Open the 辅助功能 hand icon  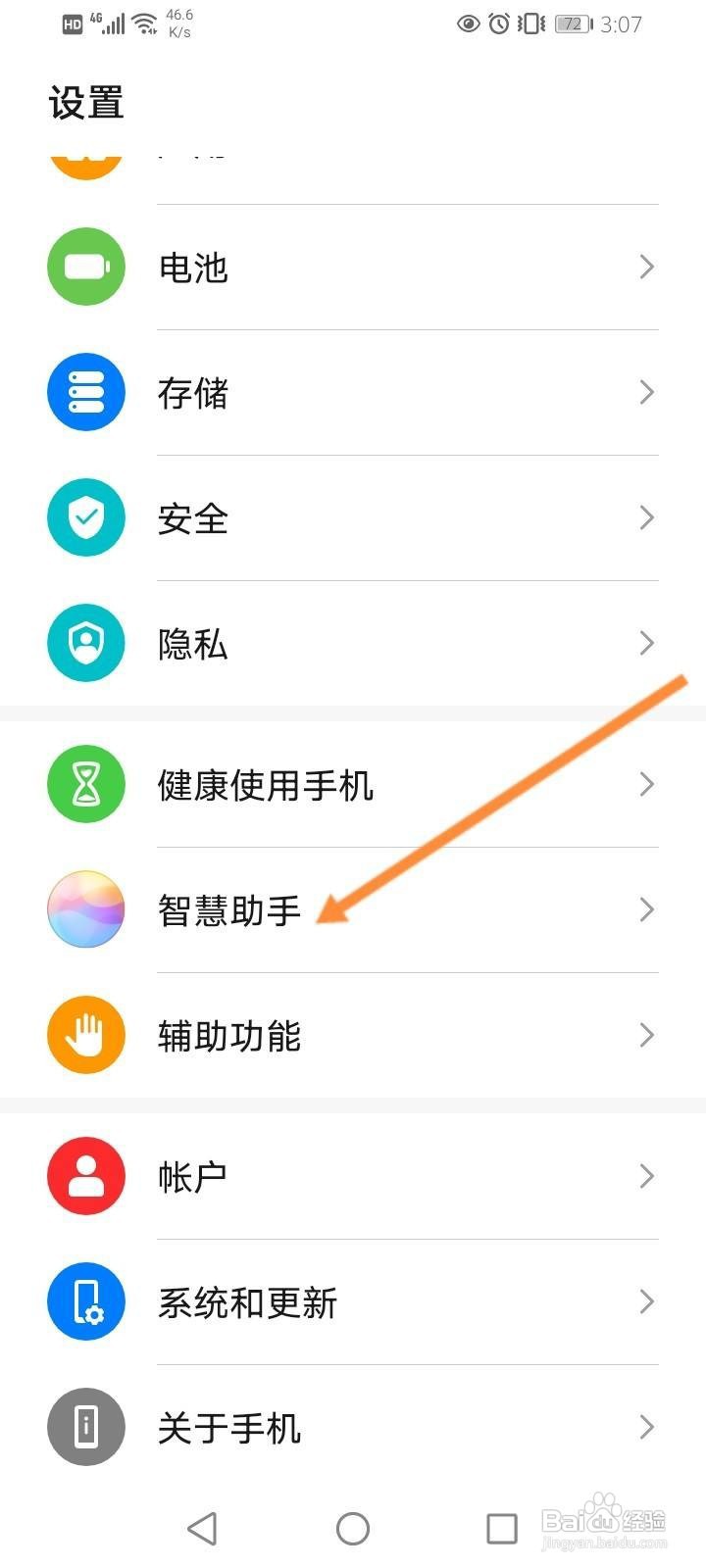tap(85, 1035)
